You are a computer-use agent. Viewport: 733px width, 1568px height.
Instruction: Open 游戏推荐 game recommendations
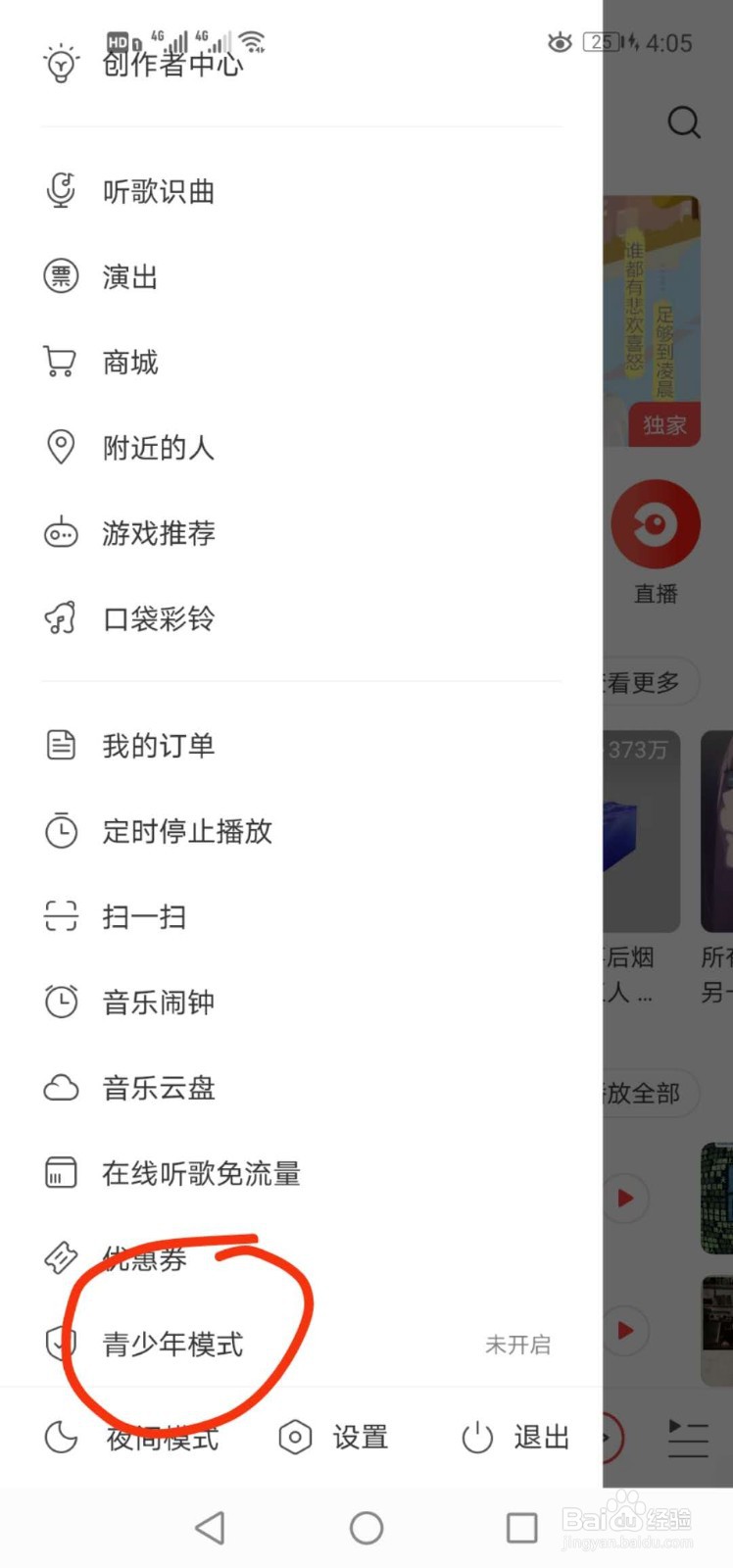pos(301,533)
